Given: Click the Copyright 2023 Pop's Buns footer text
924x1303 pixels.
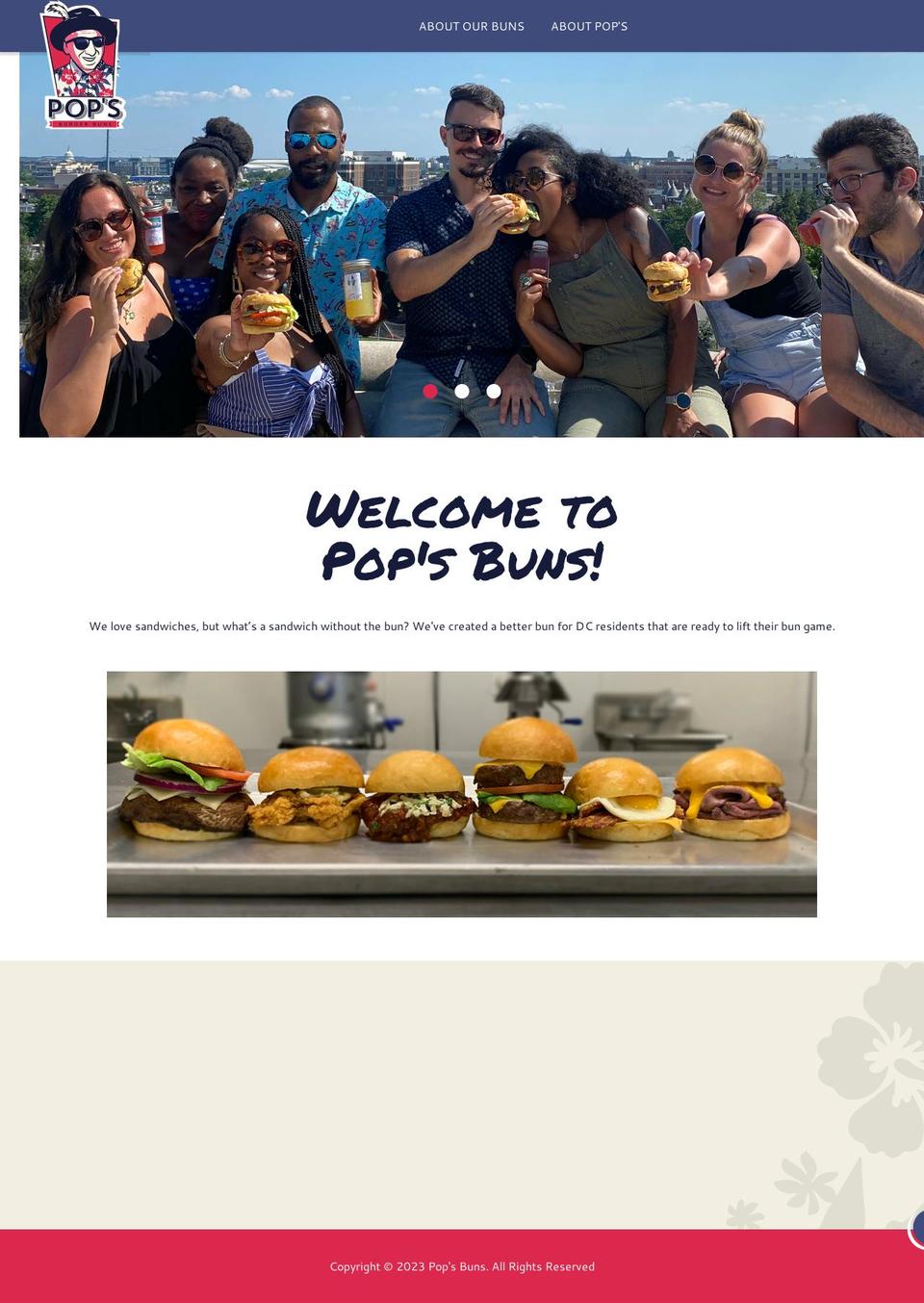Looking at the screenshot, I should pyautogui.click(x=461, y=1266).
